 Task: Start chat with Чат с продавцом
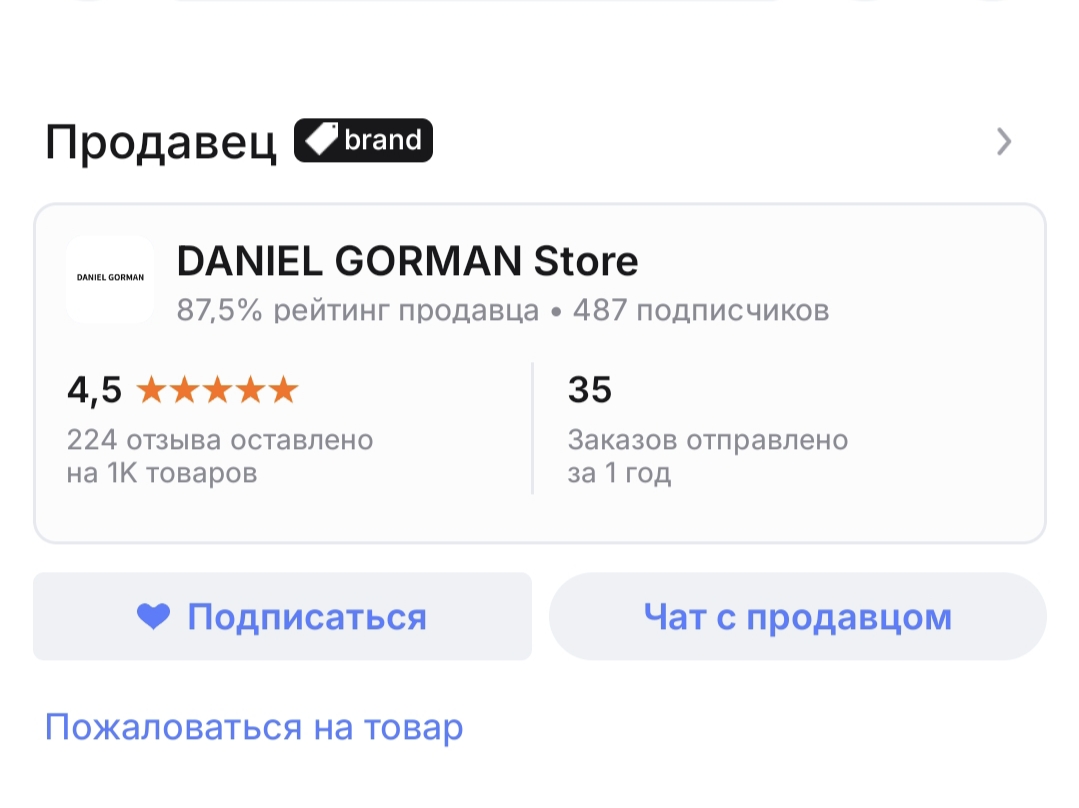pos(797,617)
